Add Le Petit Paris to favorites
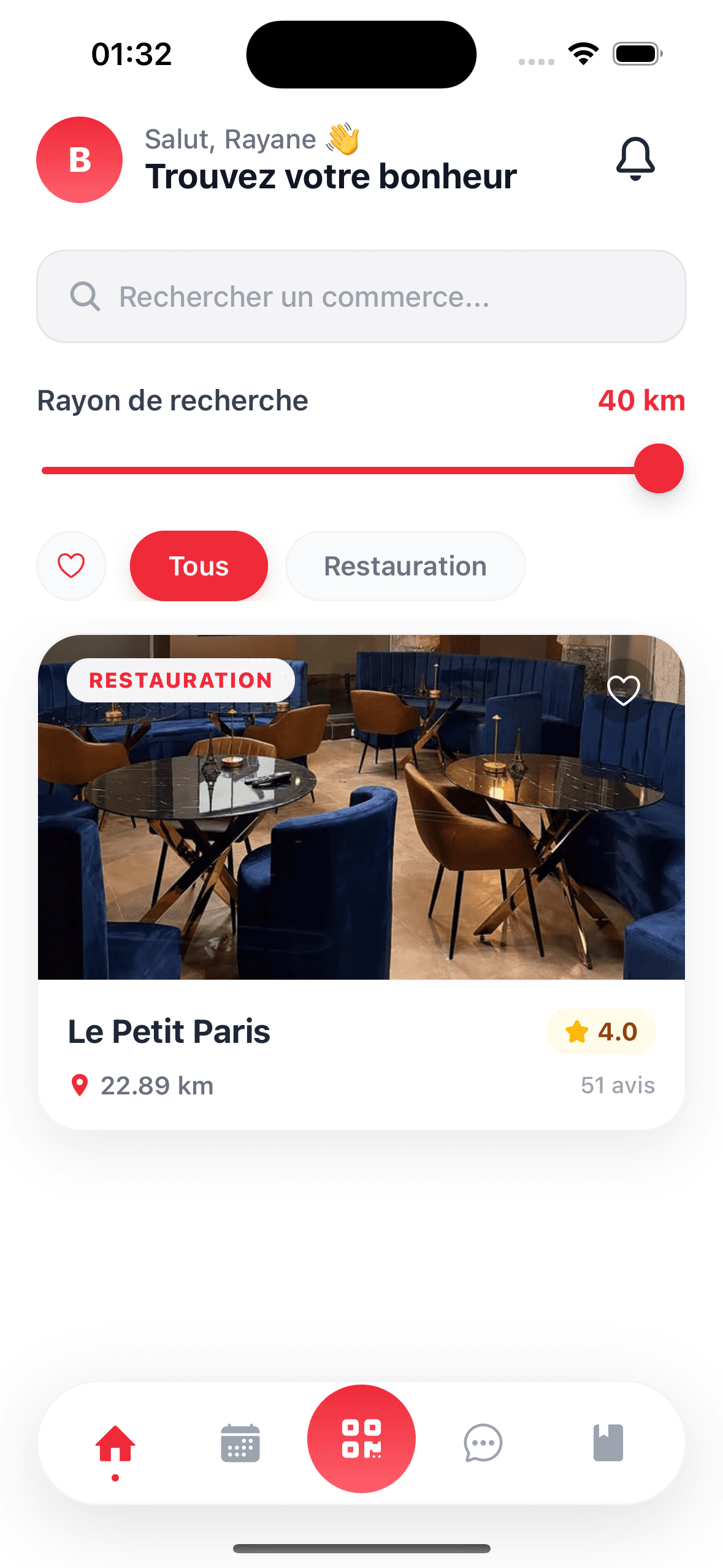723x1568 pixels. click(623, 691)
